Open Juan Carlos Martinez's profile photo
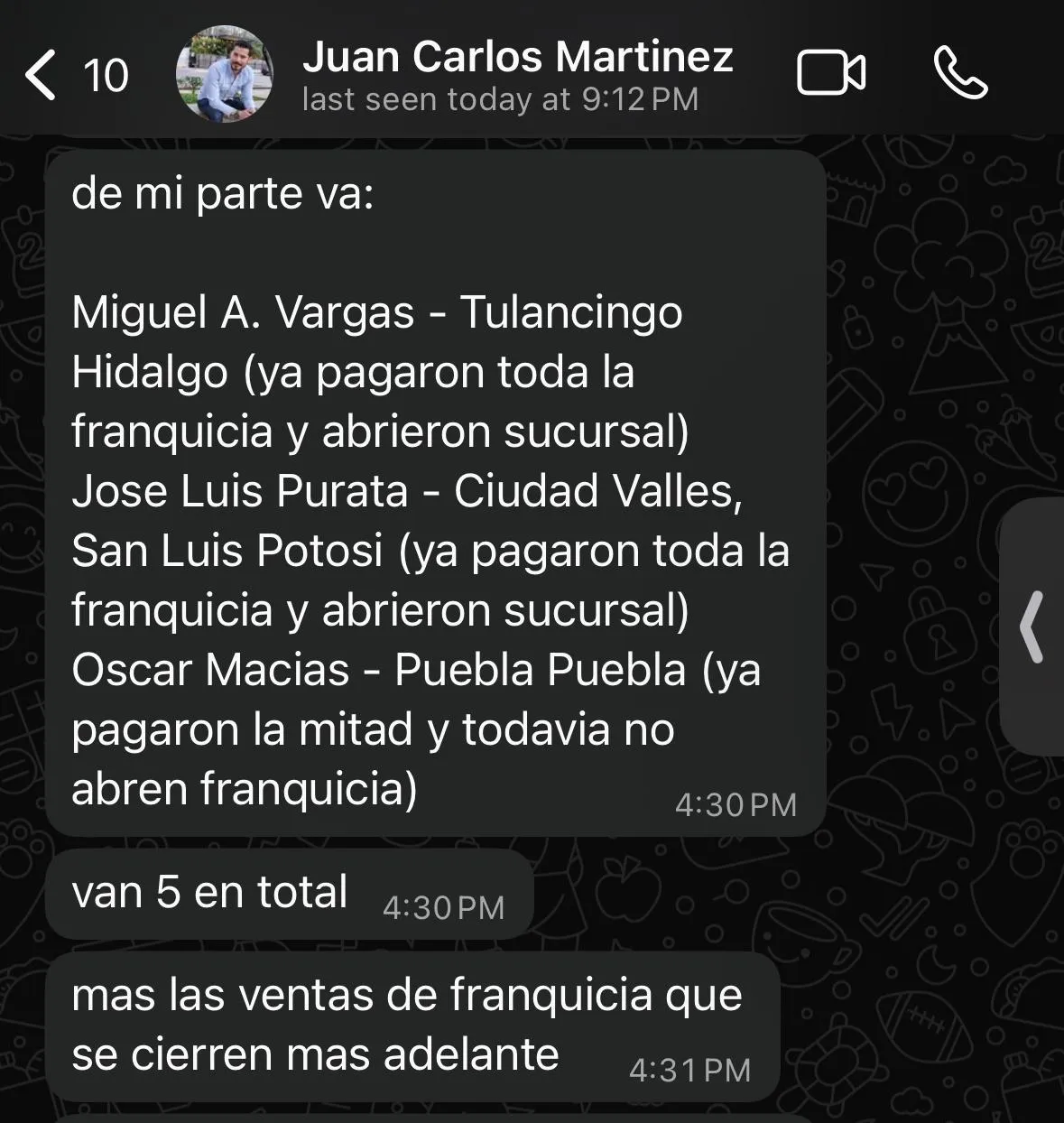The height and width of the screenshot is (1123, 1064). 225,74
